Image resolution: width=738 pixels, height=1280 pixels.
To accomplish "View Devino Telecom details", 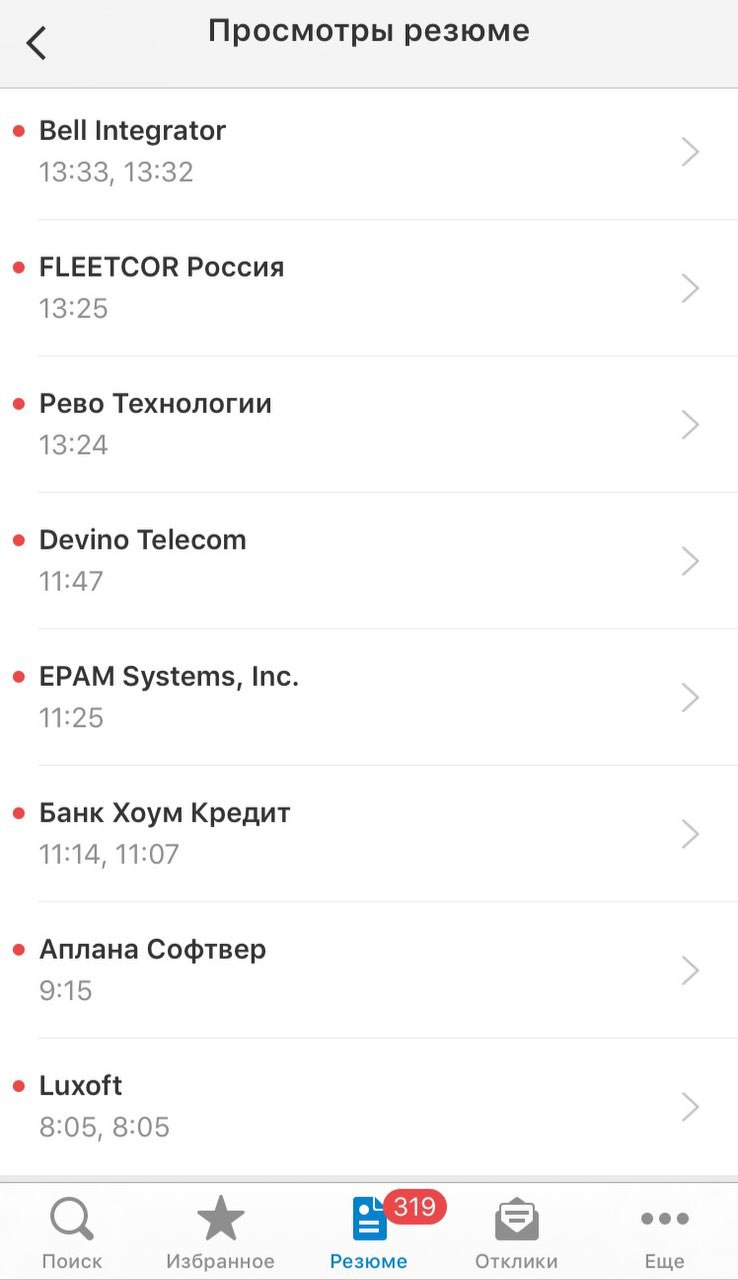I will [x=369, y=561].
